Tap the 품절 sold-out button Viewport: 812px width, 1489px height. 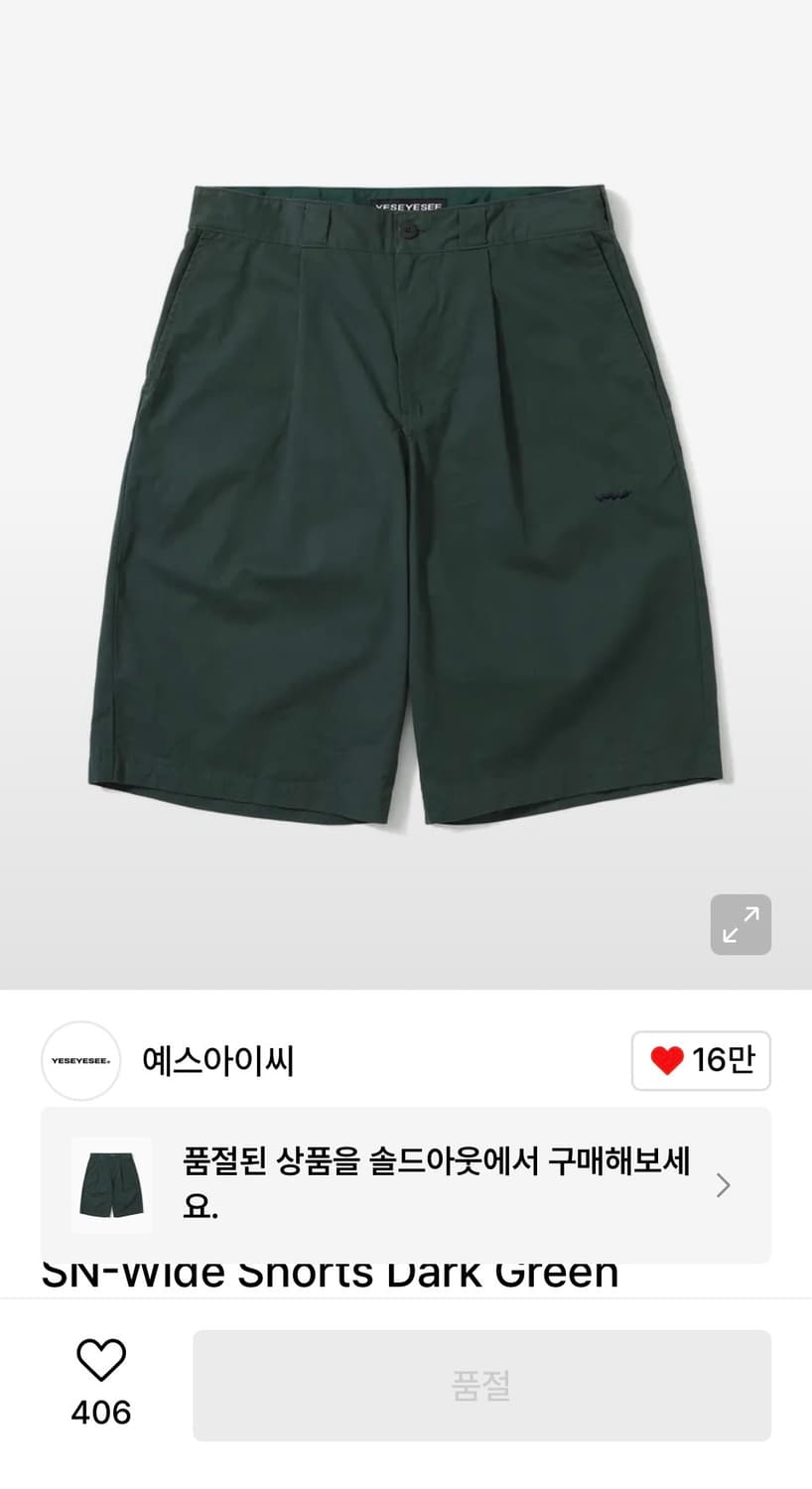click(483, 1385)
